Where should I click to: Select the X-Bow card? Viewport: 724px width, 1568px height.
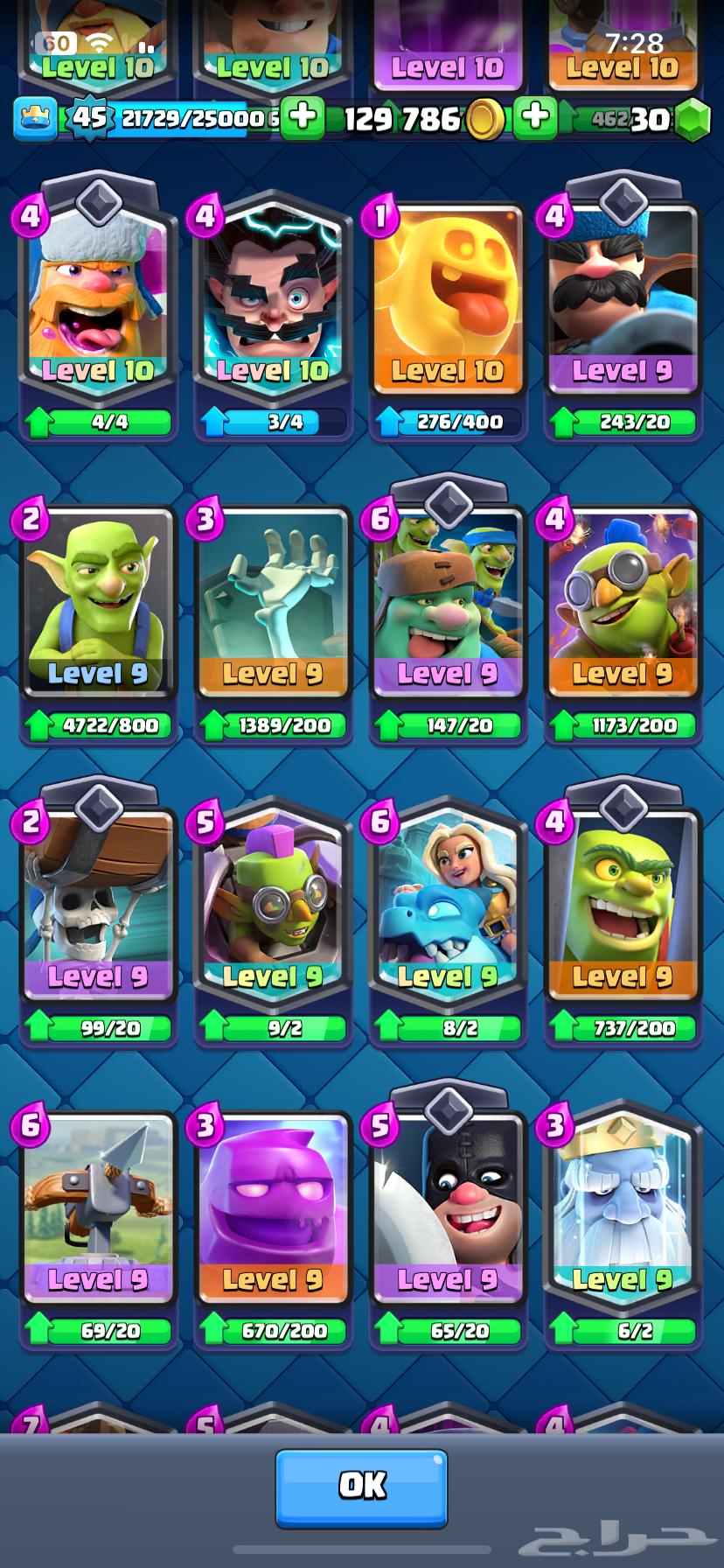click(98, 1207)
